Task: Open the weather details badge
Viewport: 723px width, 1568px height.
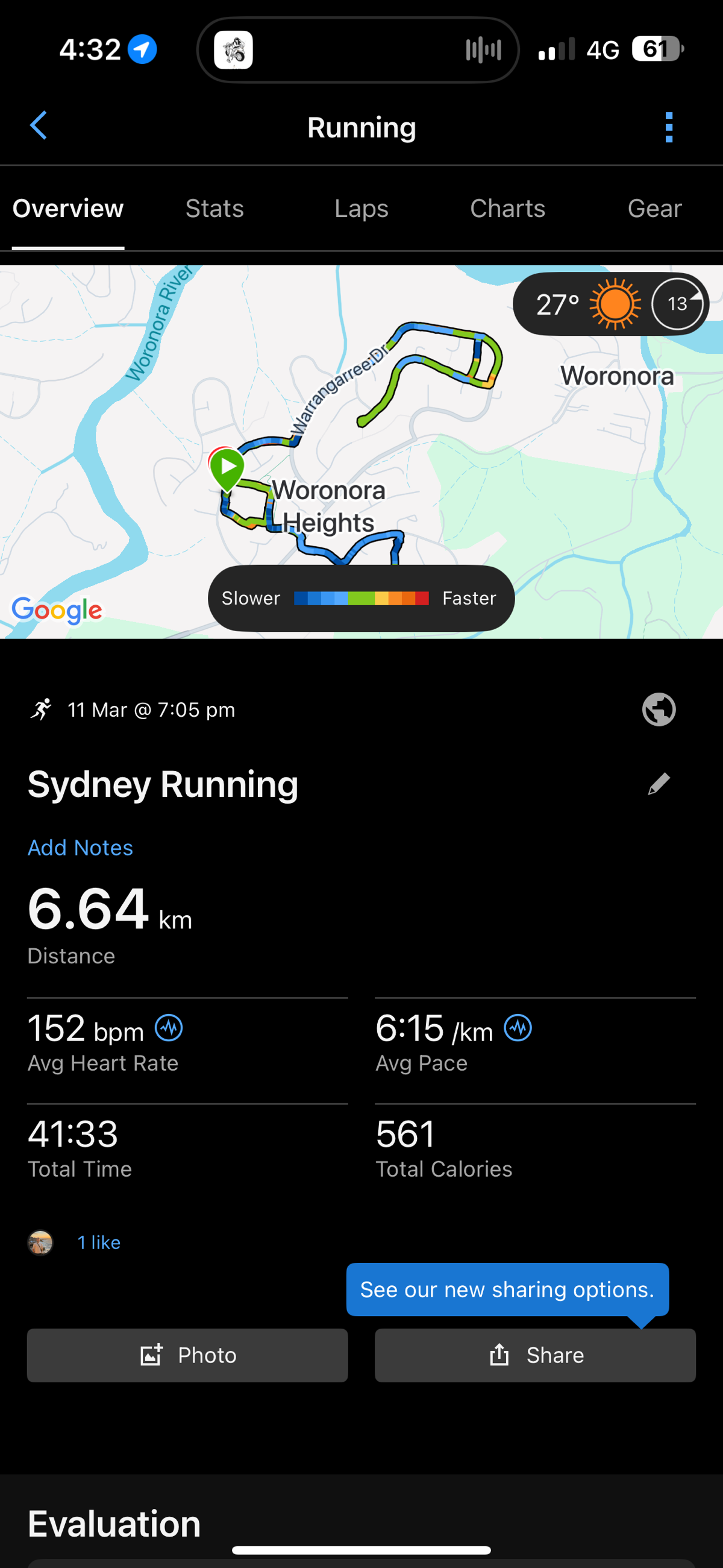Action: coord(610,304)
